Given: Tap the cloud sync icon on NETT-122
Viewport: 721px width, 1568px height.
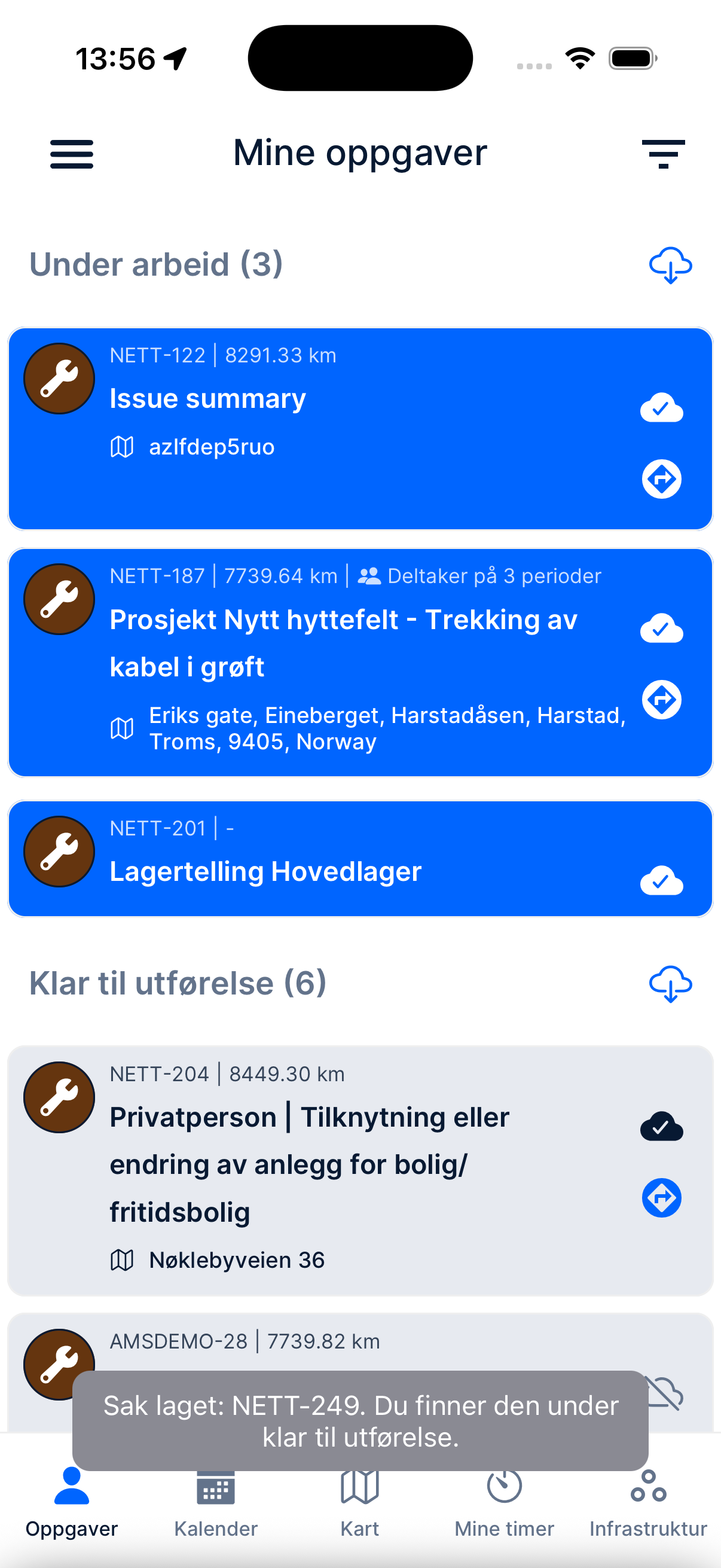Looking at the screenshot, I should click(661, 408).
